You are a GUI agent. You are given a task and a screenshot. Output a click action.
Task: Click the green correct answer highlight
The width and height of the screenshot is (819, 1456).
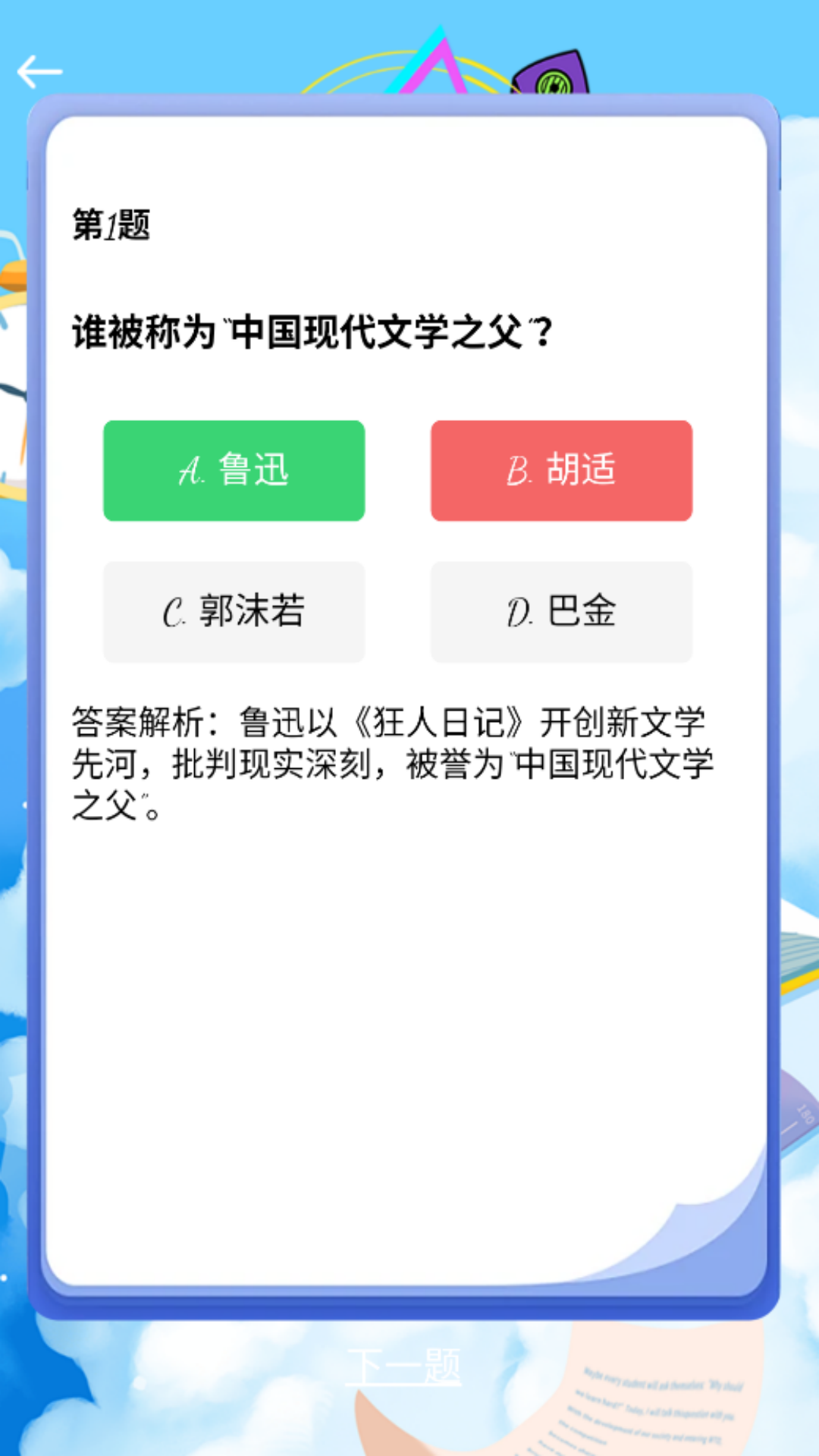click(234, 470)
